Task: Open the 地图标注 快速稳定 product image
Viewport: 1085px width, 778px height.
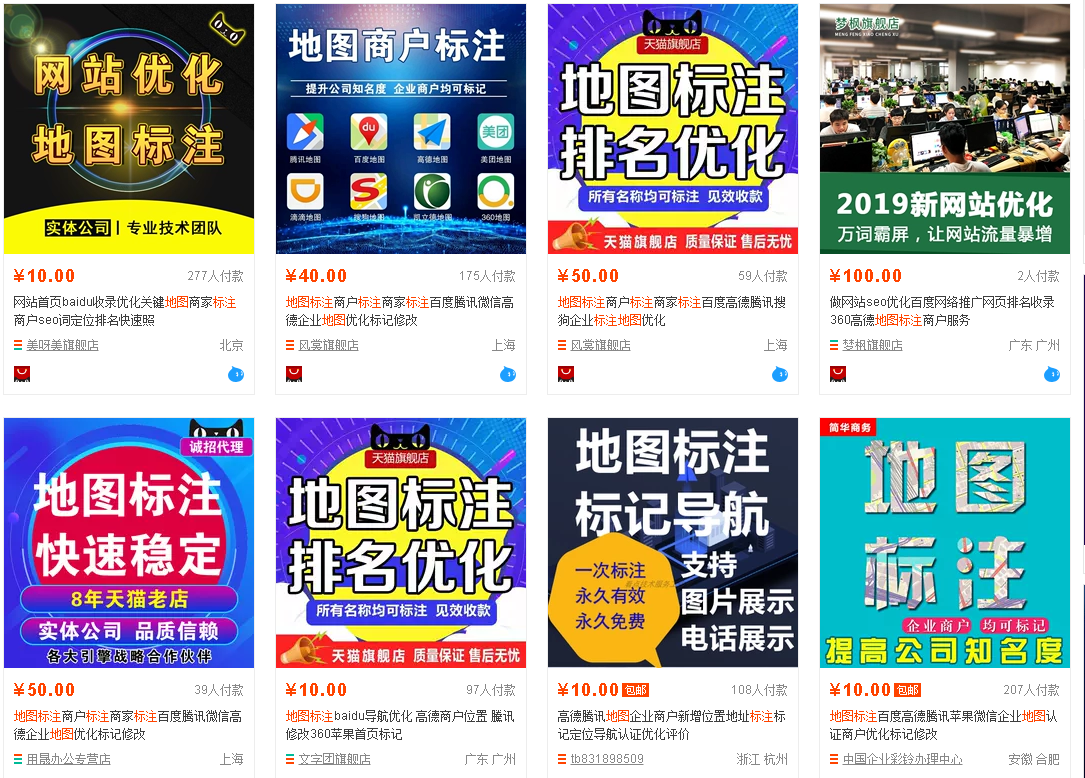Action: click(x=129, y=543)
